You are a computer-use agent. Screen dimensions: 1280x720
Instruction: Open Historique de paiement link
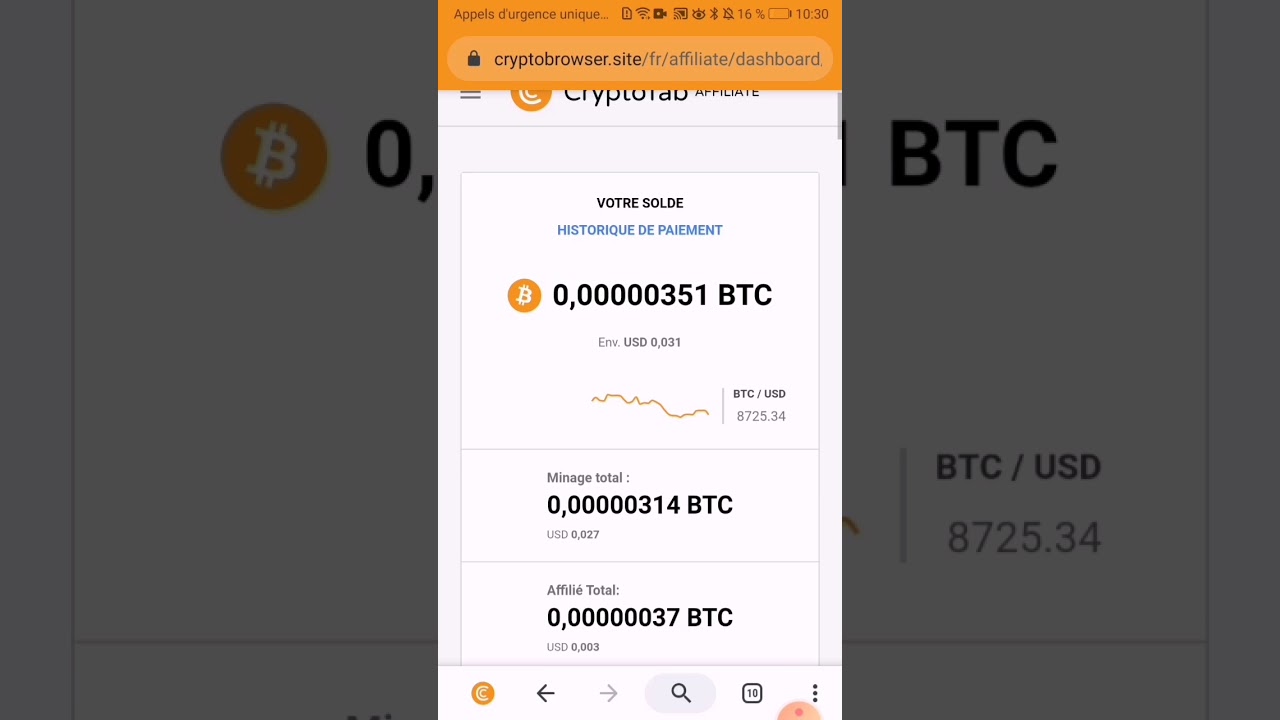tap(640, 230)
